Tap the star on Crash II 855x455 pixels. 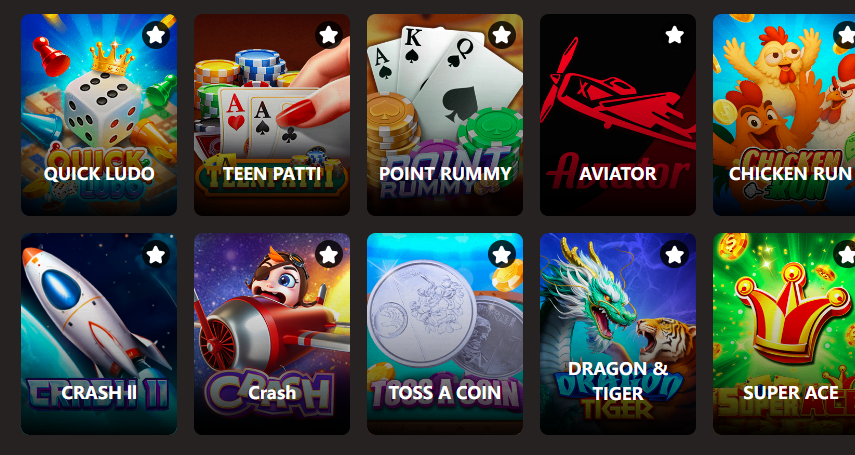pos(155,254)
